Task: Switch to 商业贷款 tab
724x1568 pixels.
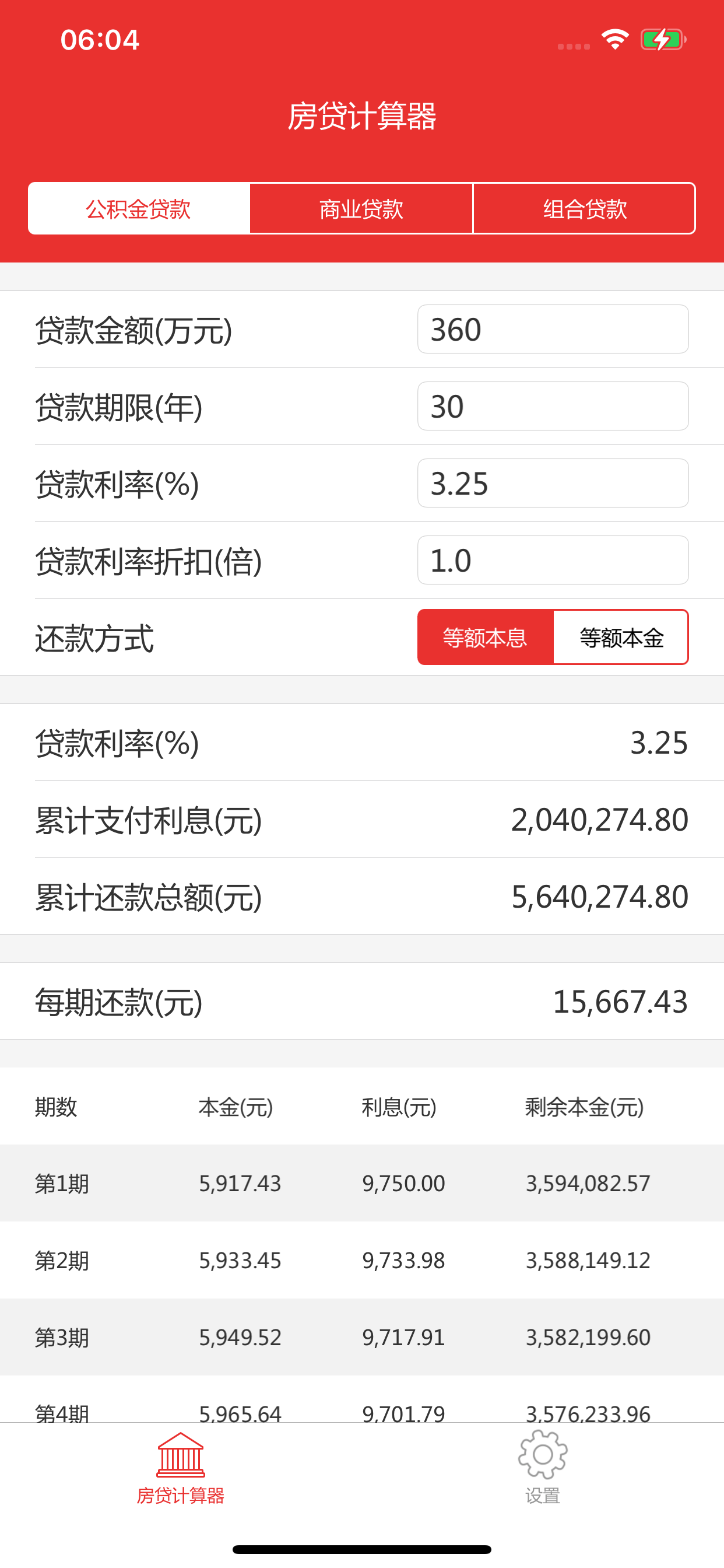Action: (x=361, y=208)
